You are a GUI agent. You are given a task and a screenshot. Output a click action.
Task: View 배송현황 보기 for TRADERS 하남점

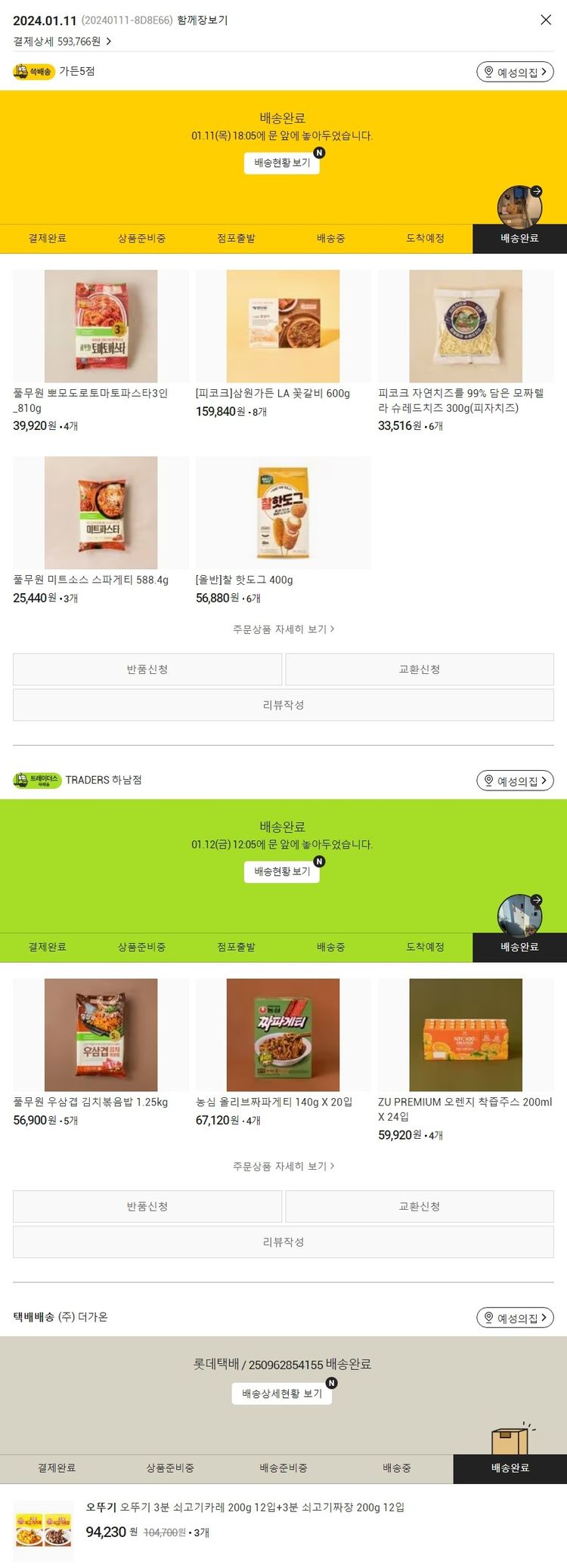click(x=282, y=871)
